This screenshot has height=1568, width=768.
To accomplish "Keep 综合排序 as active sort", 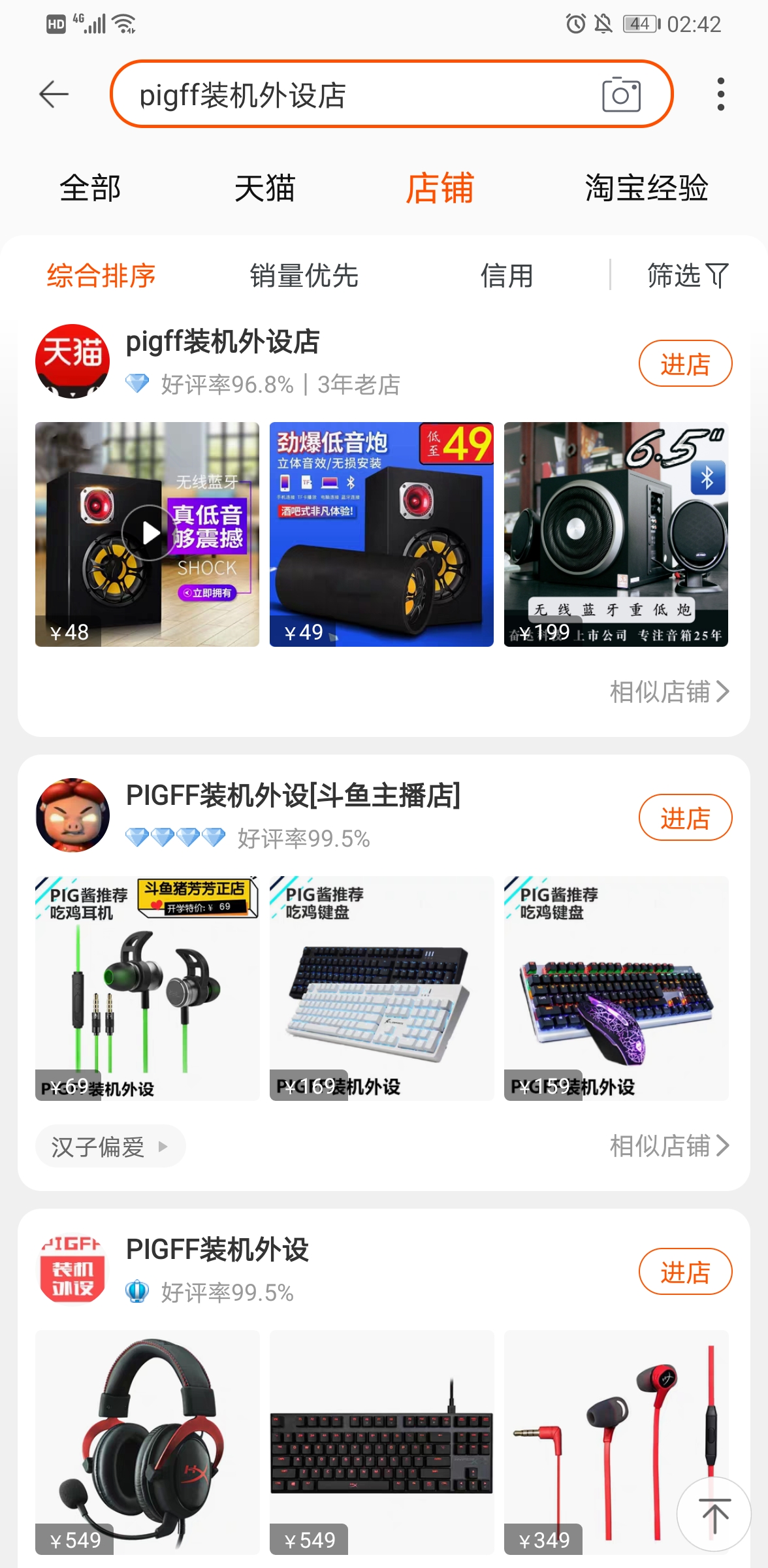I will [x=100, y=276].
